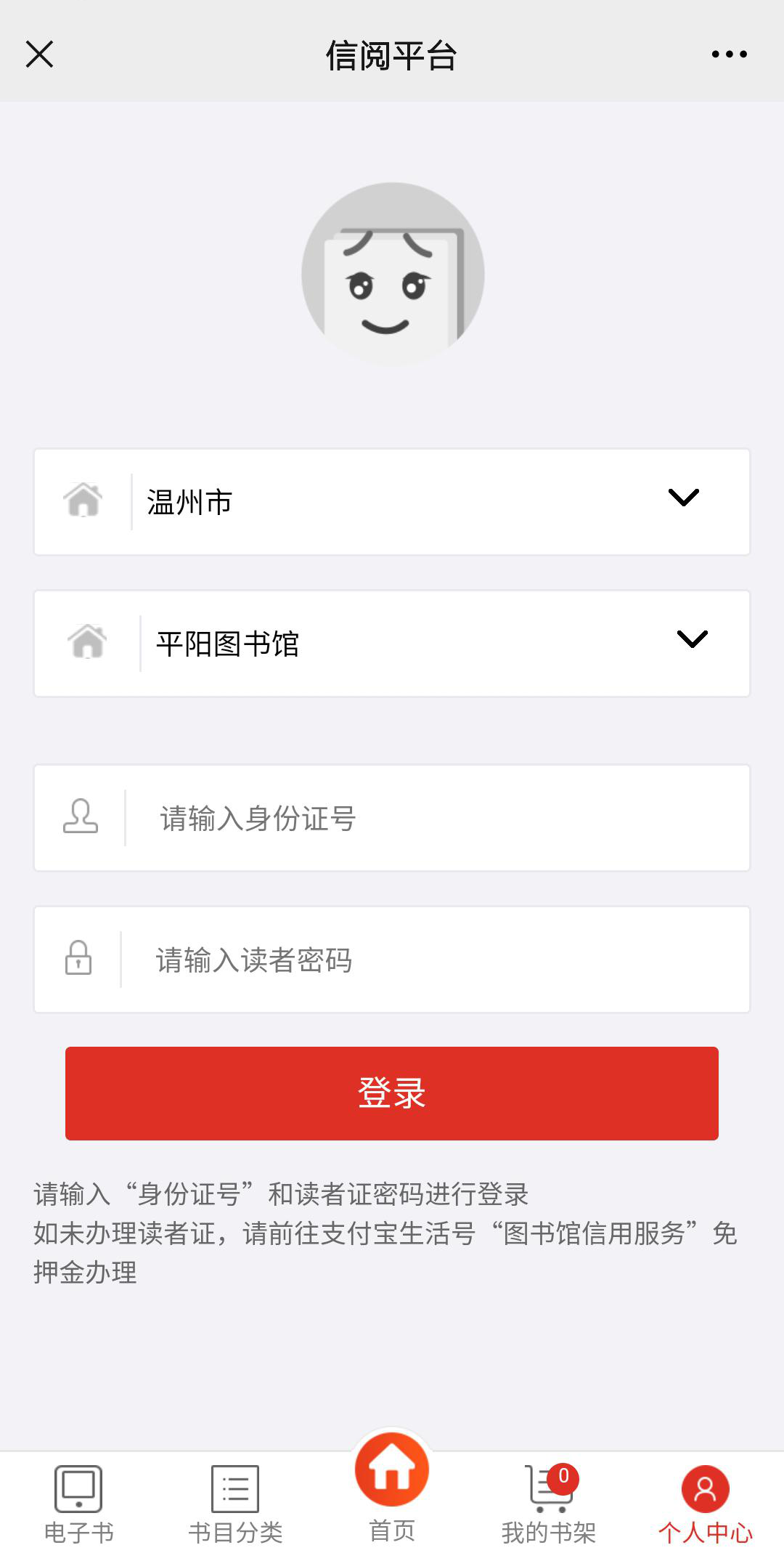Select the 个人中心 tab

point(706,1504)
